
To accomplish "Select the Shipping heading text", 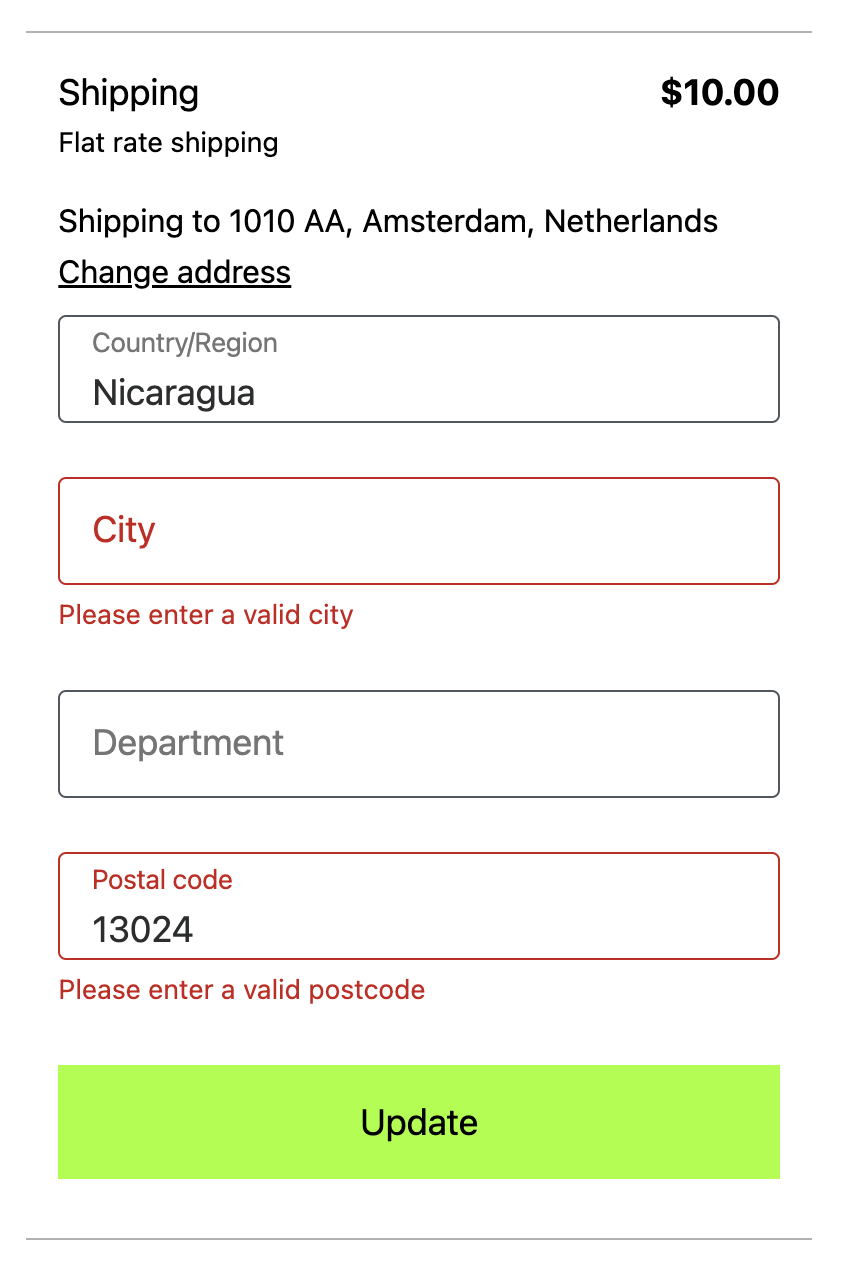I will point(128,93).
